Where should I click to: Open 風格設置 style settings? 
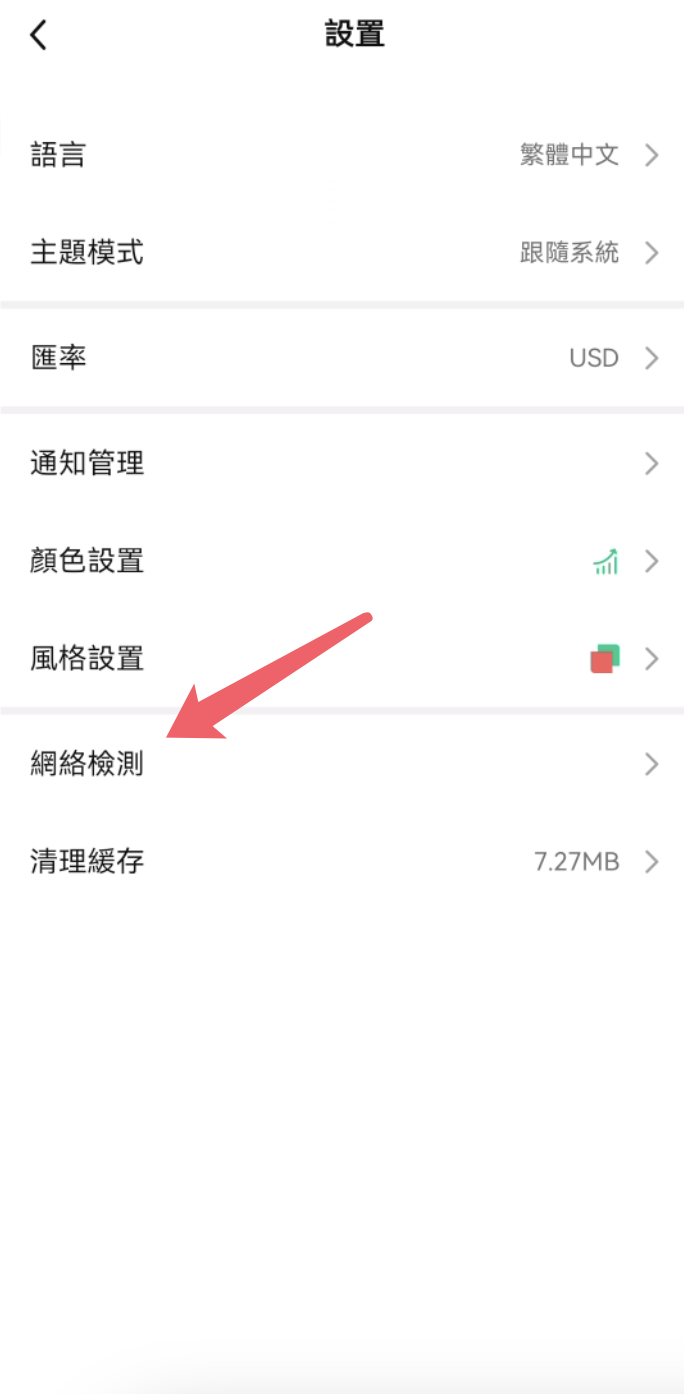tap(342, 659)
